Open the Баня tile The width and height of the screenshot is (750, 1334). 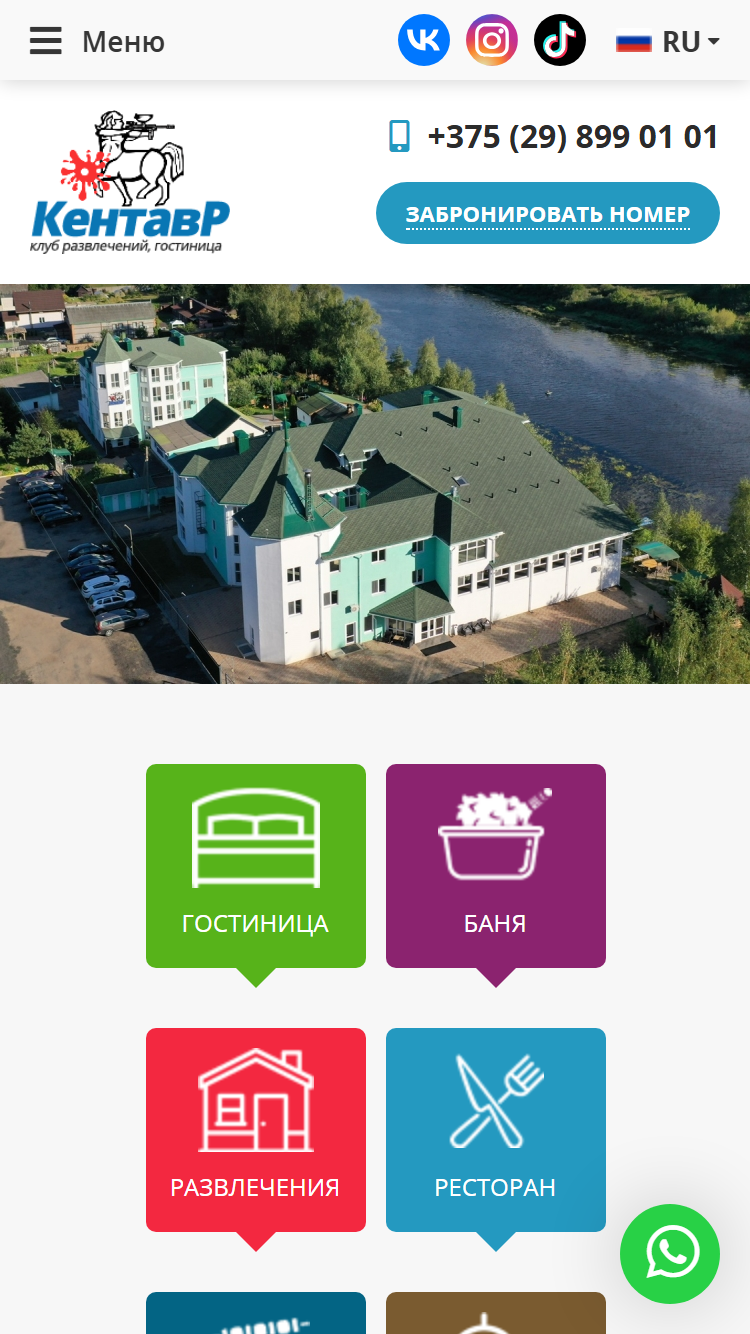(x=496, y=866)
